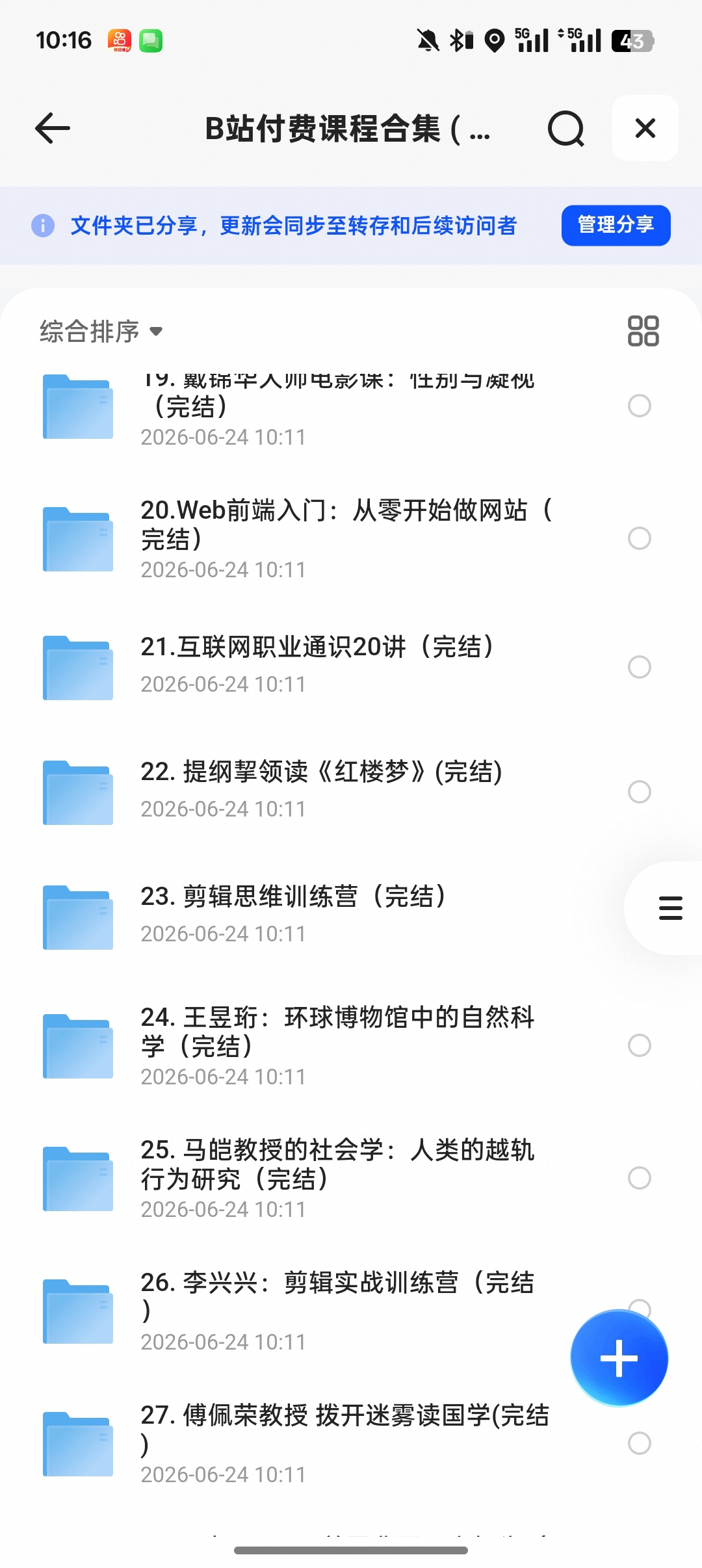Close the page with the X button
Viewport: 702px width, 1568px height.
click(x=645, y=128)
